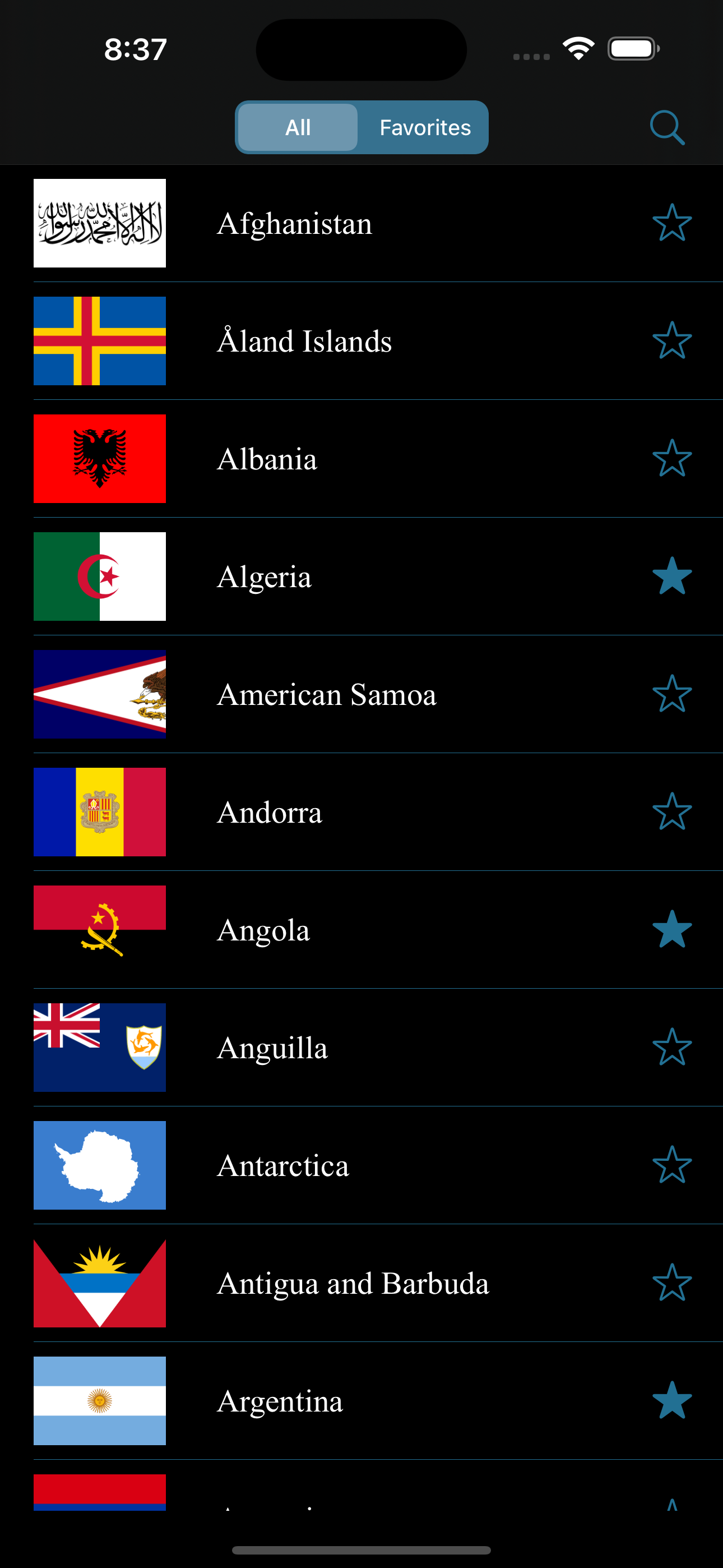Image resolution: width=723 pixels, height=1568 pixels.
Task: Switch to the Favorites tab
Action: [x=425, y=127]
